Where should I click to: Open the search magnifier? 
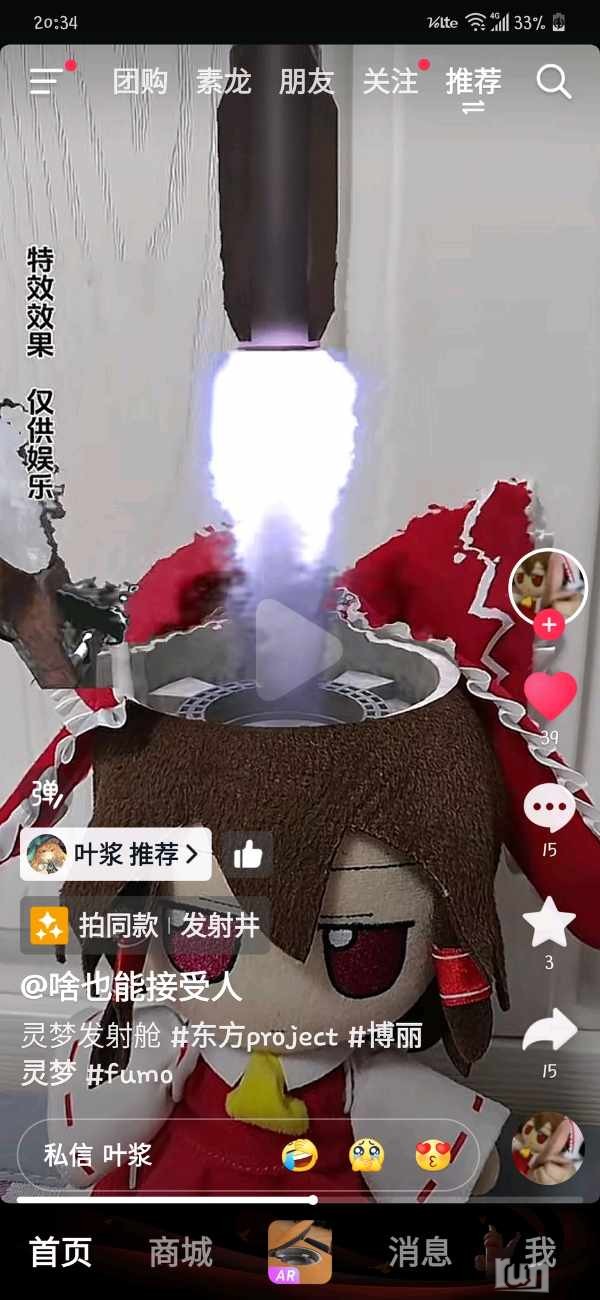coord(553,81)
